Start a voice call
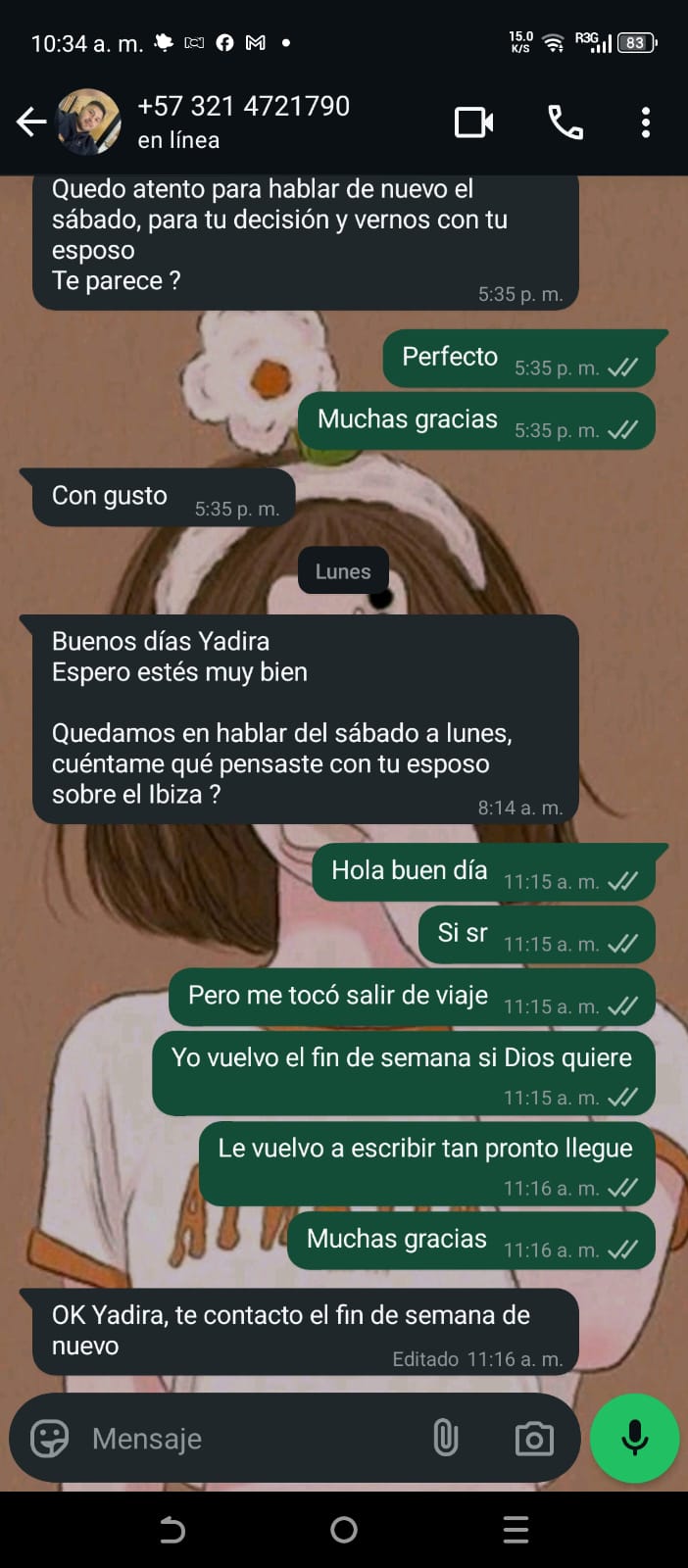The image size is (688, 1568). click(565, 122)
